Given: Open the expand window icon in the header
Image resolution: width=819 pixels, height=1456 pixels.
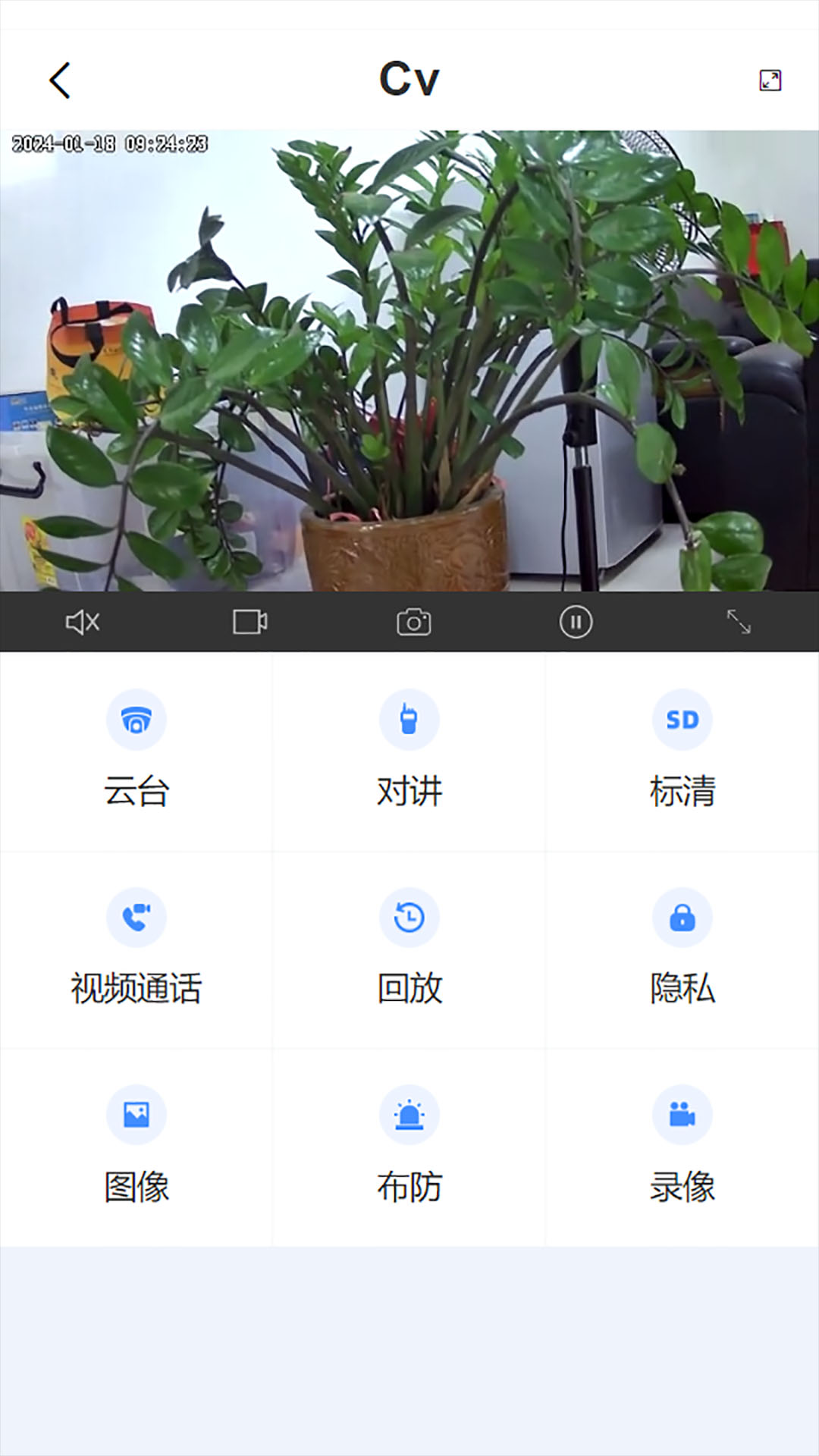Looking at the screenshot, I should (770, 80).
